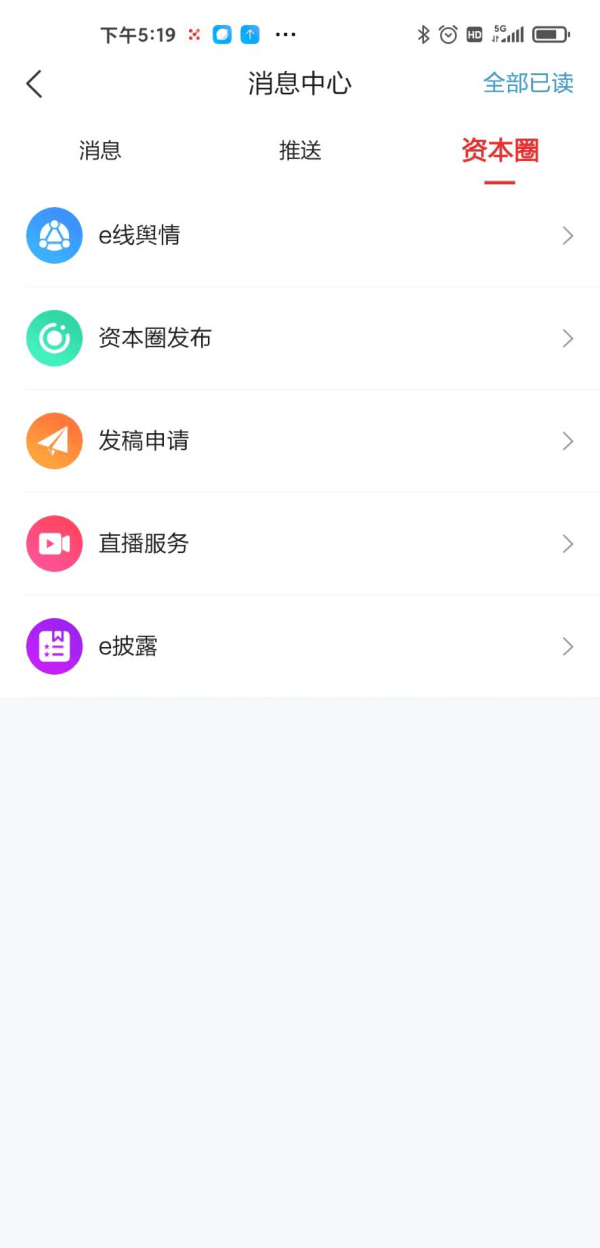Open the e披露 row
600x1248 pixels.
[300, 647]
